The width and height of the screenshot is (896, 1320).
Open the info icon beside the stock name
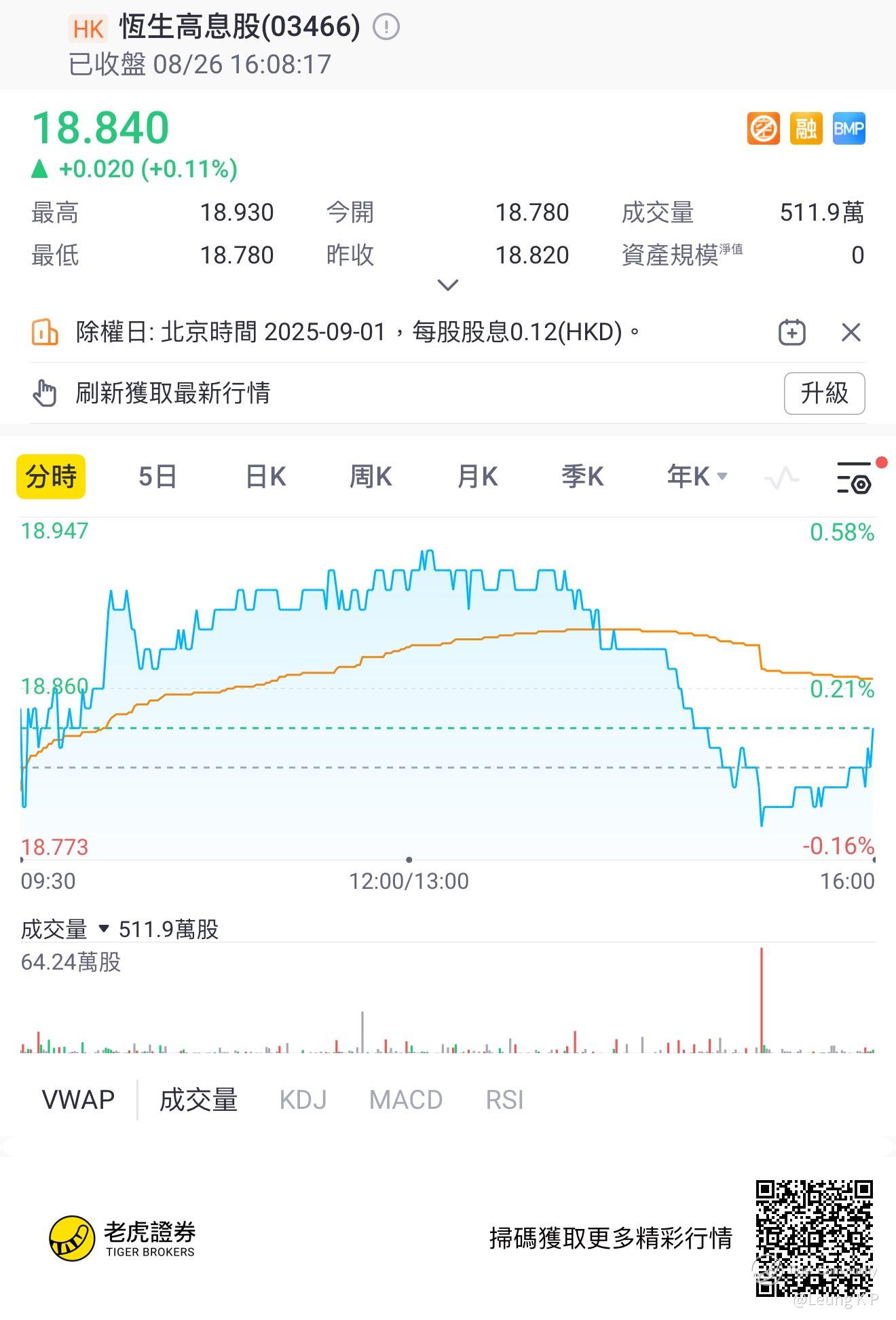tap(386, 27)
